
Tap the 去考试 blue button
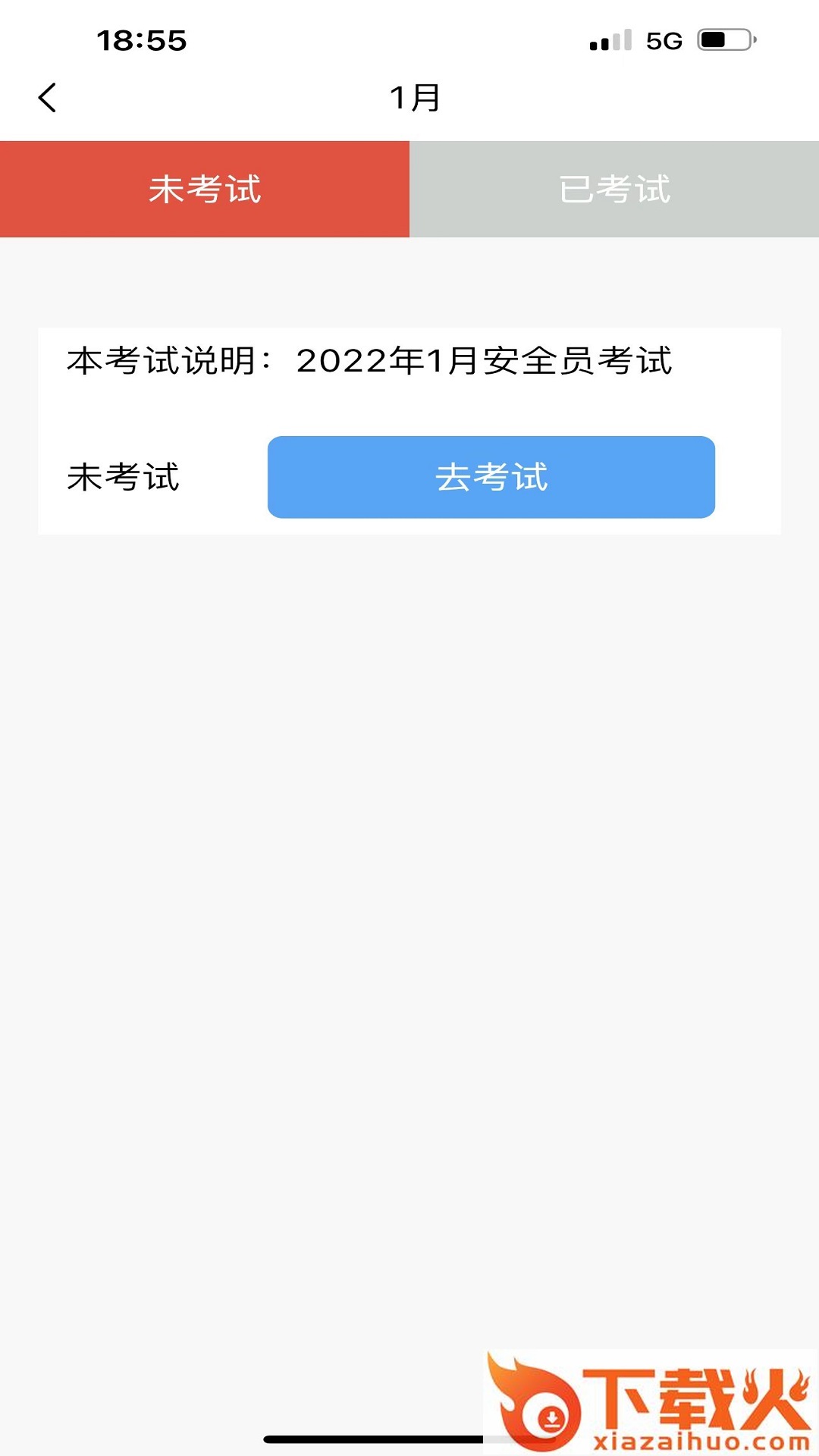tap(491, 476)
